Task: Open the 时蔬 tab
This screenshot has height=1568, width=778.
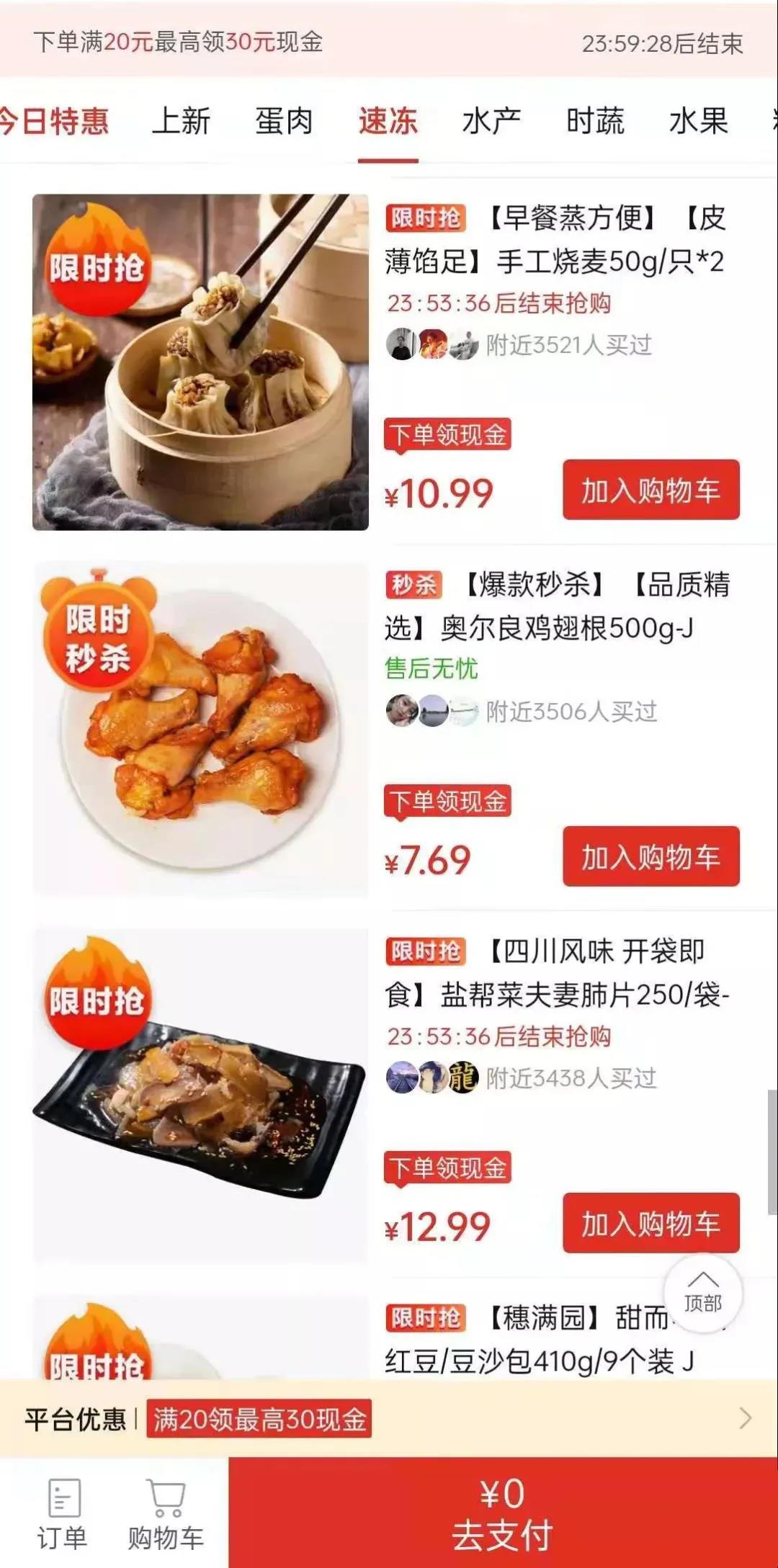Action: [x=595, y=121]
